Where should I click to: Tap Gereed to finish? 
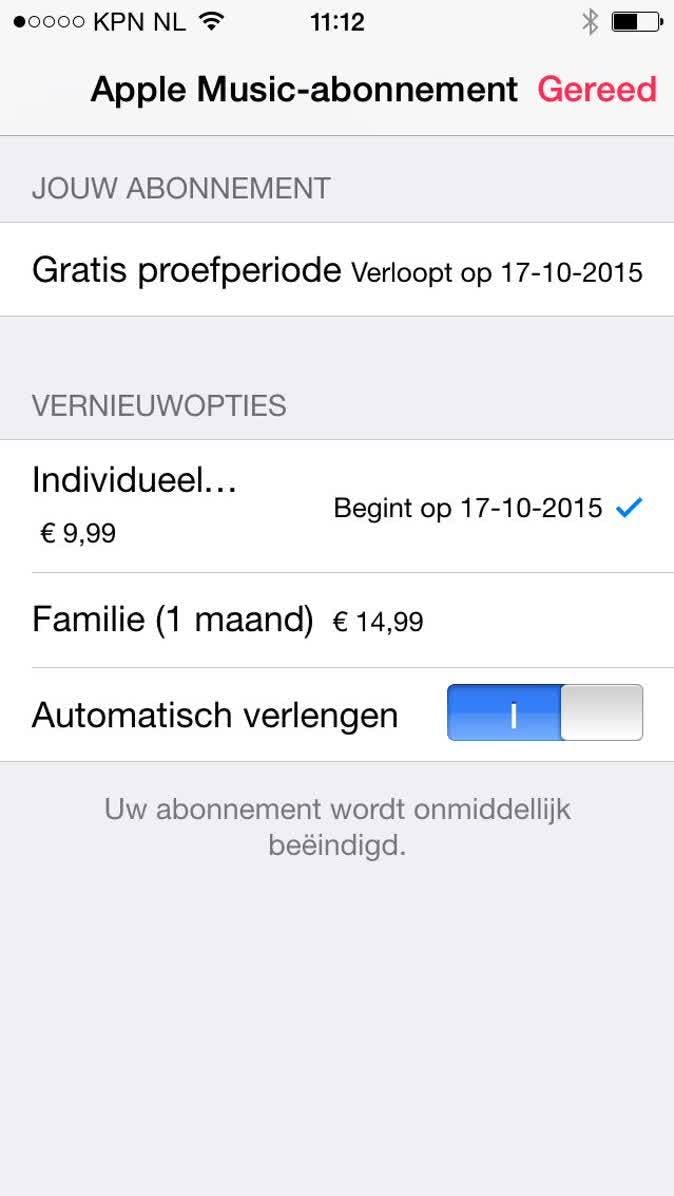pos(597,90)
